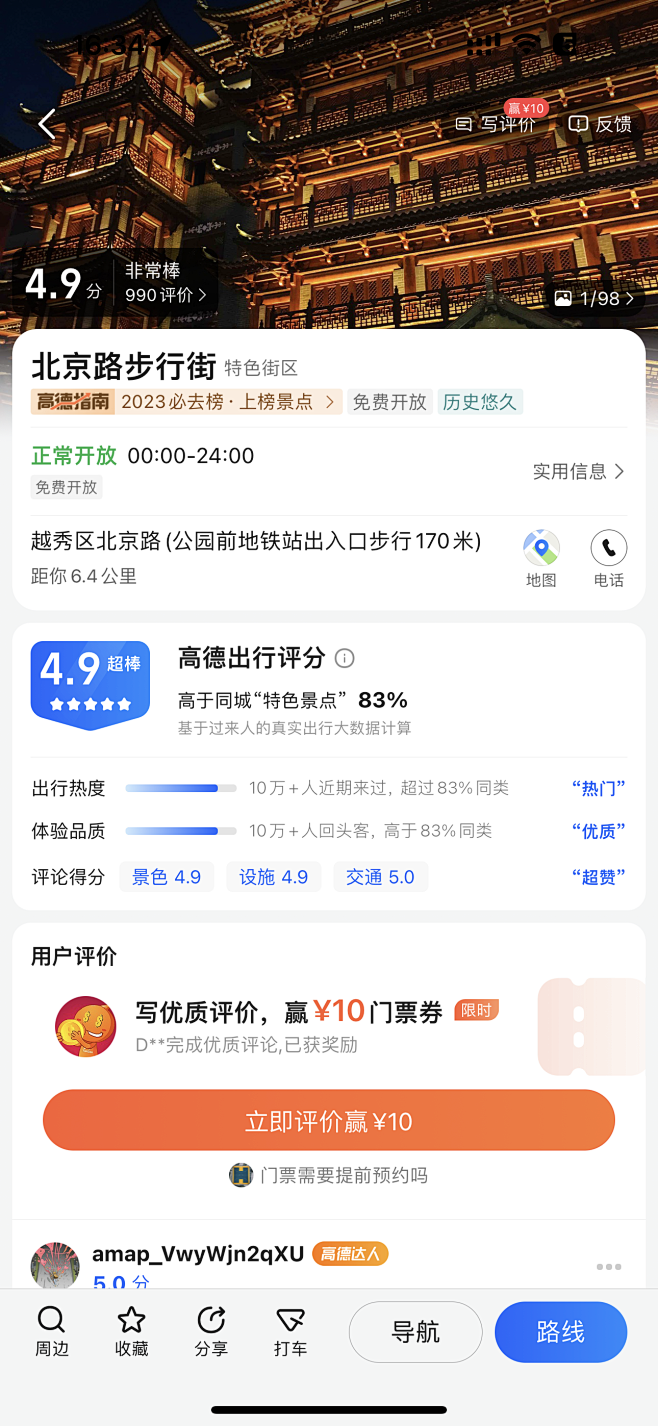The width and height of the screenshot is (658, 1426).
Task: Tap 立即评价赢¥10 button
Action: tap(328, 1121)
